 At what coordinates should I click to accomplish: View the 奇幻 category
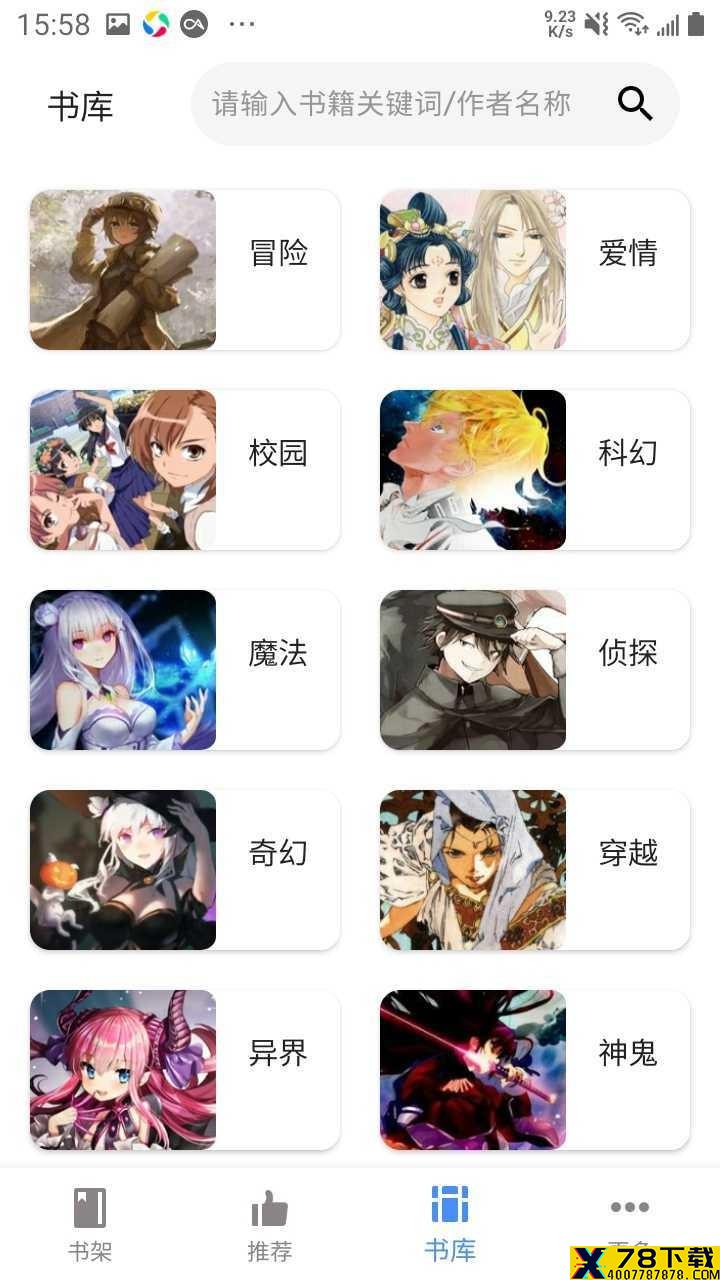pyautogui.click(x=185, y=870)
